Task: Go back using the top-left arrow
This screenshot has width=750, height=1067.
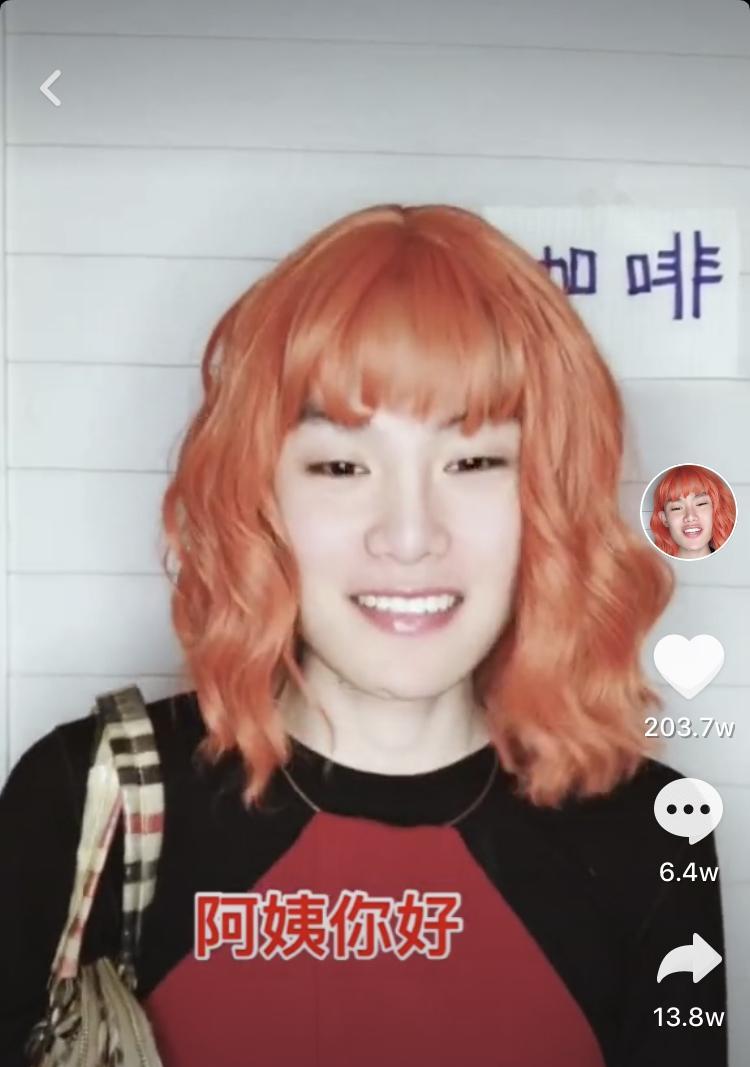Action: coord(51,88)
